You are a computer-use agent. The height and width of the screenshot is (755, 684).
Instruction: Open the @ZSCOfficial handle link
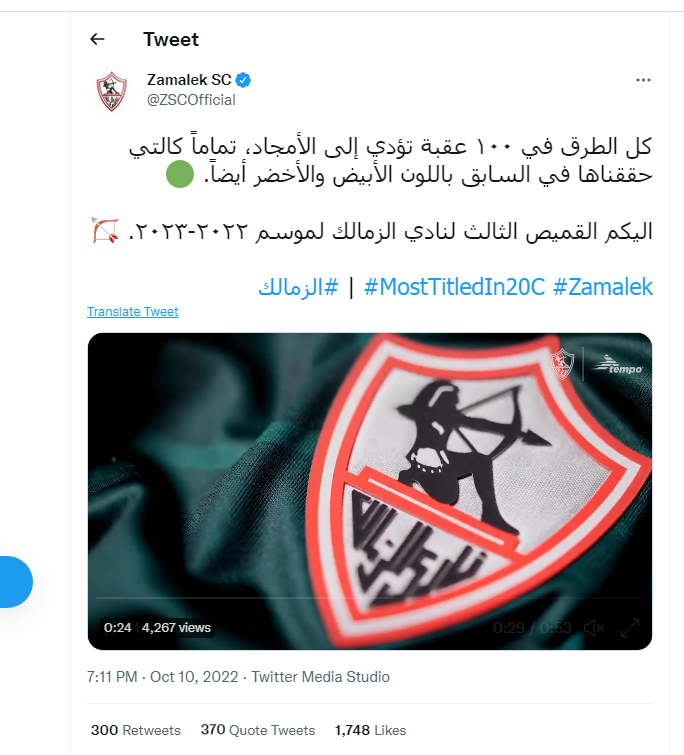191,99
